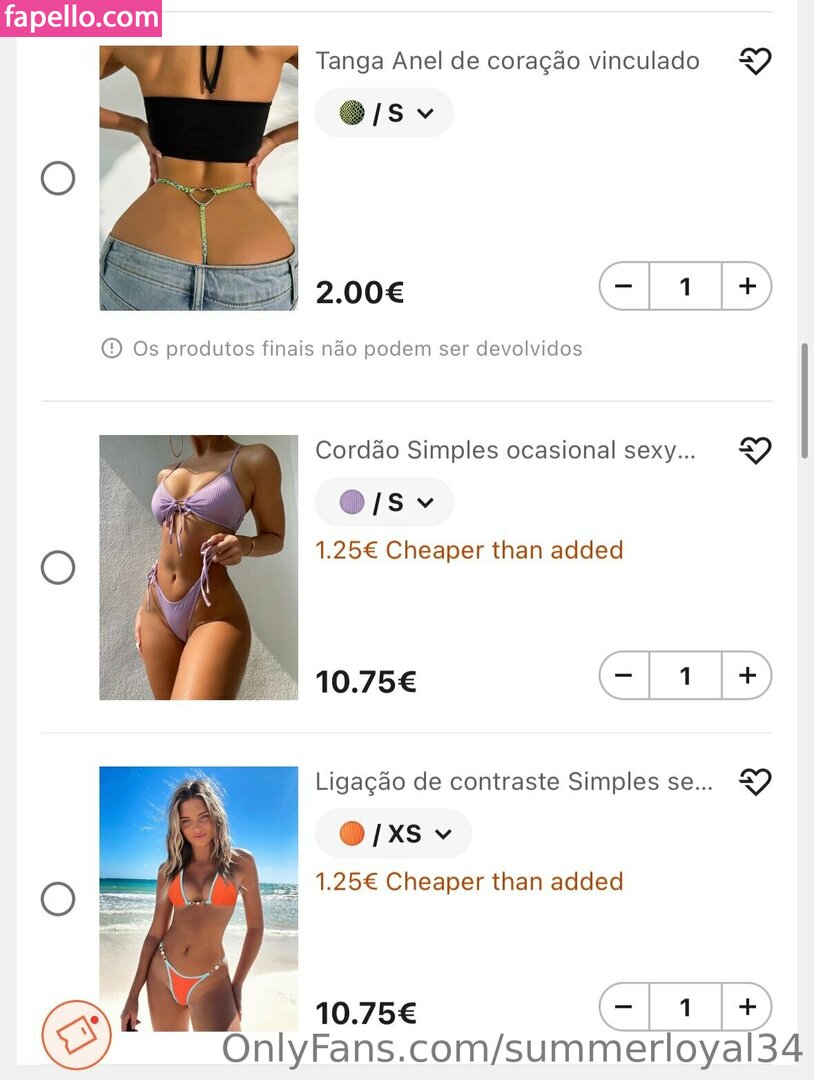Change orange XS variant of Ligação item
Screen dimensions: 814x1080
pyautogui.click(x=393, y=833)
